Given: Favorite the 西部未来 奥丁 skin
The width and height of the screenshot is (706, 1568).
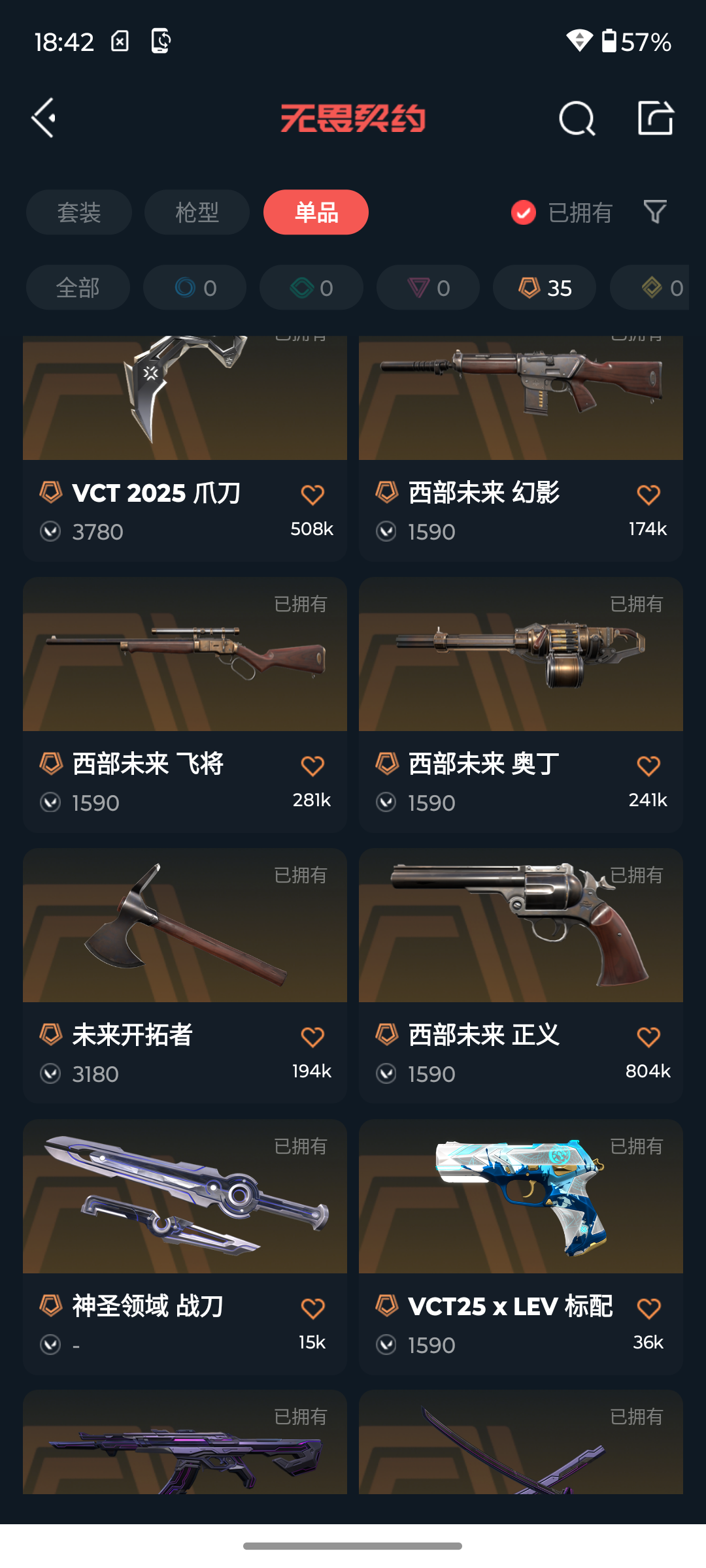Looking at the screenshot, I should tap(648, 766).
